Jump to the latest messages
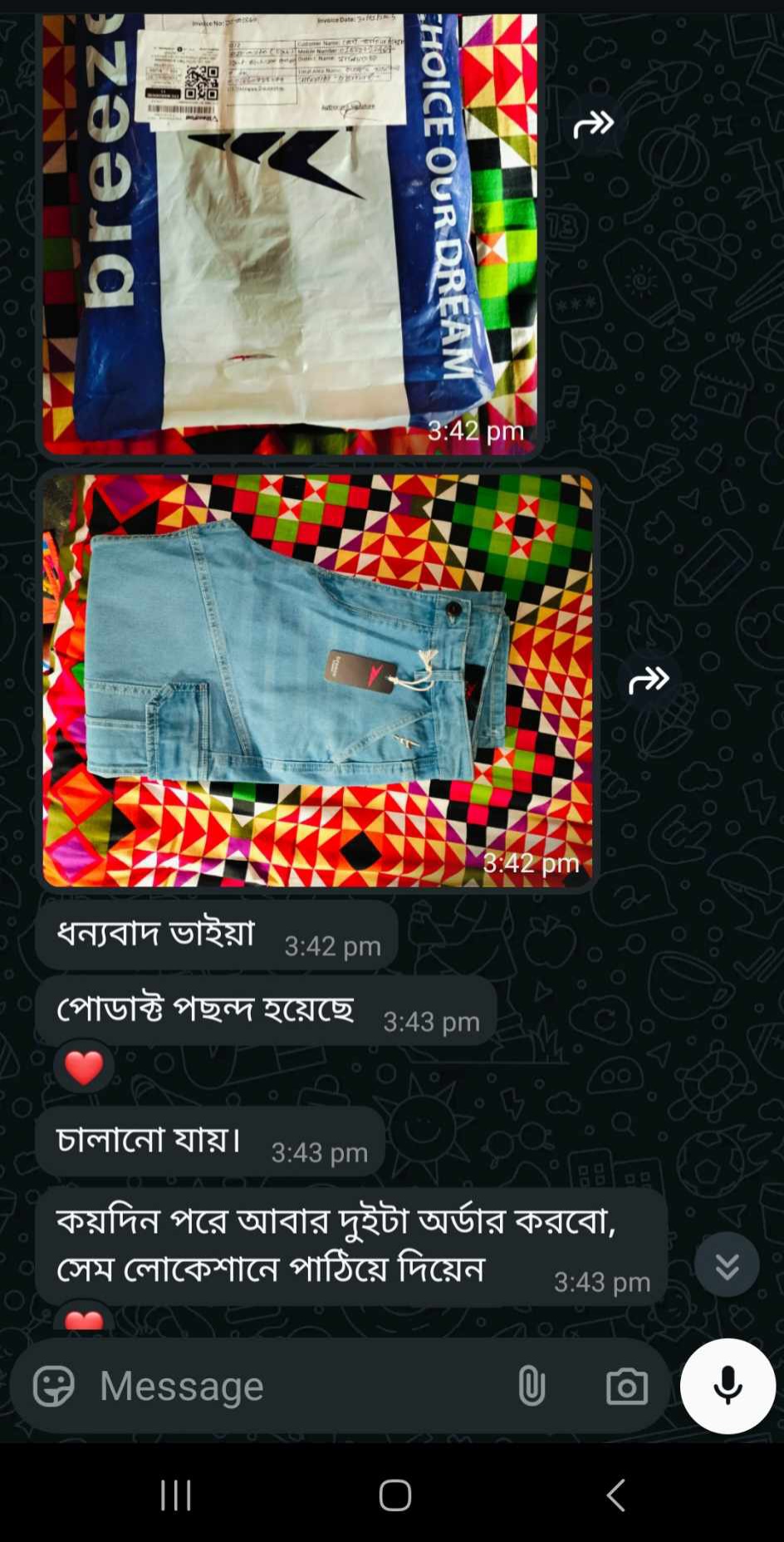784x1542 pixels. point(727,1266)
